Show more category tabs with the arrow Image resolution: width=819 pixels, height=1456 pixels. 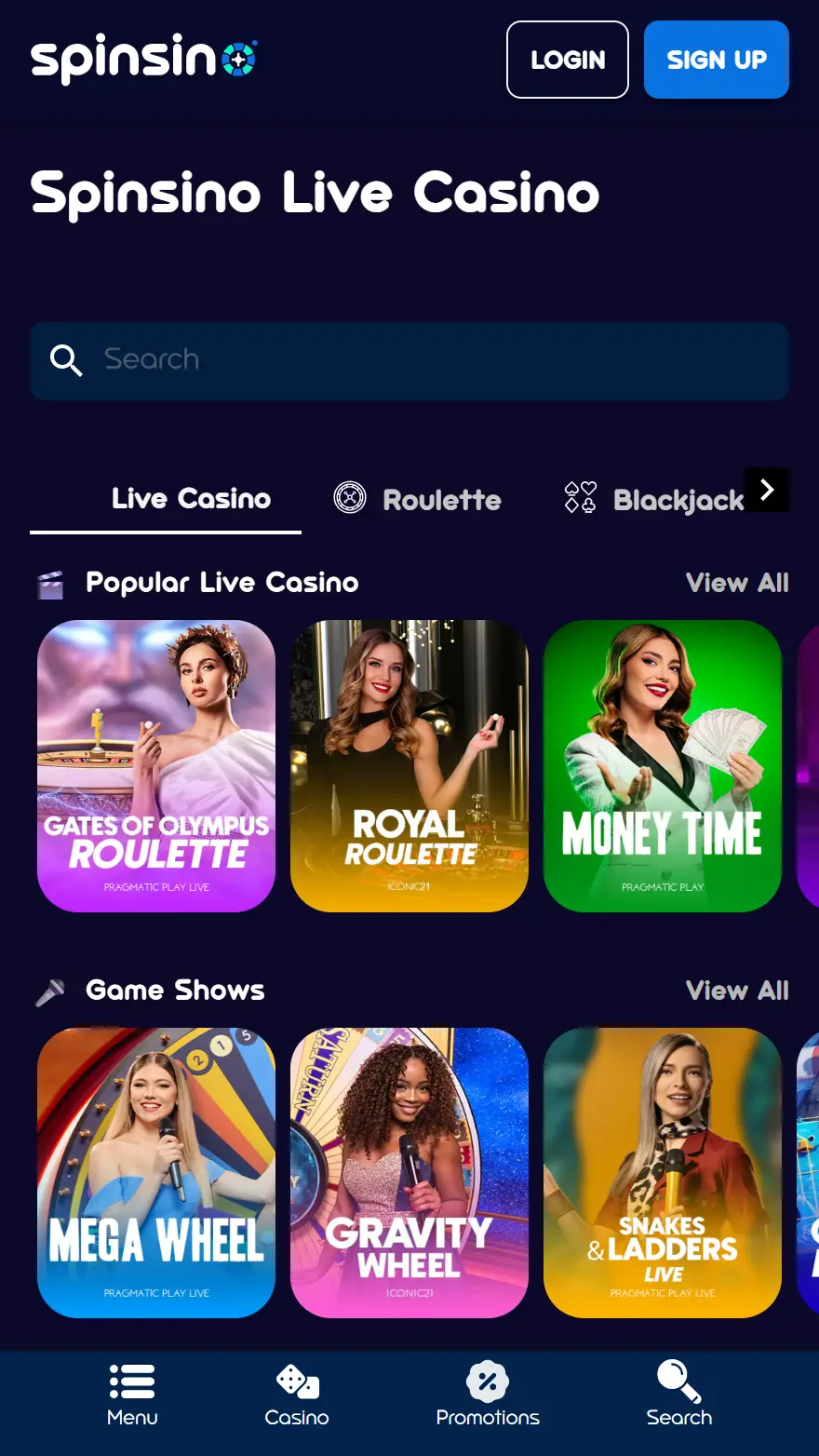767,490
